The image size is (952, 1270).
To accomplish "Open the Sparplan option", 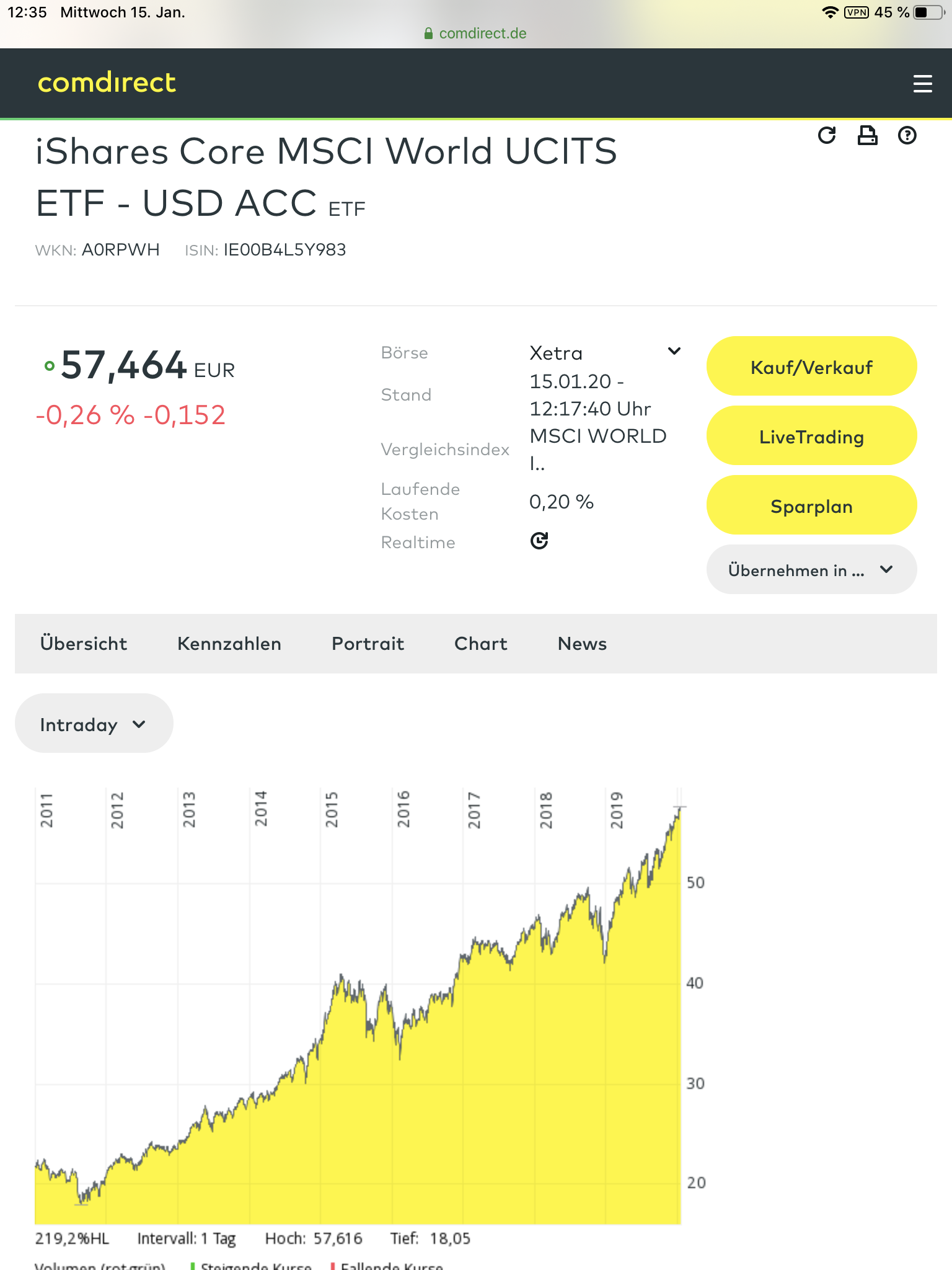I will click(x=811, y=506).
